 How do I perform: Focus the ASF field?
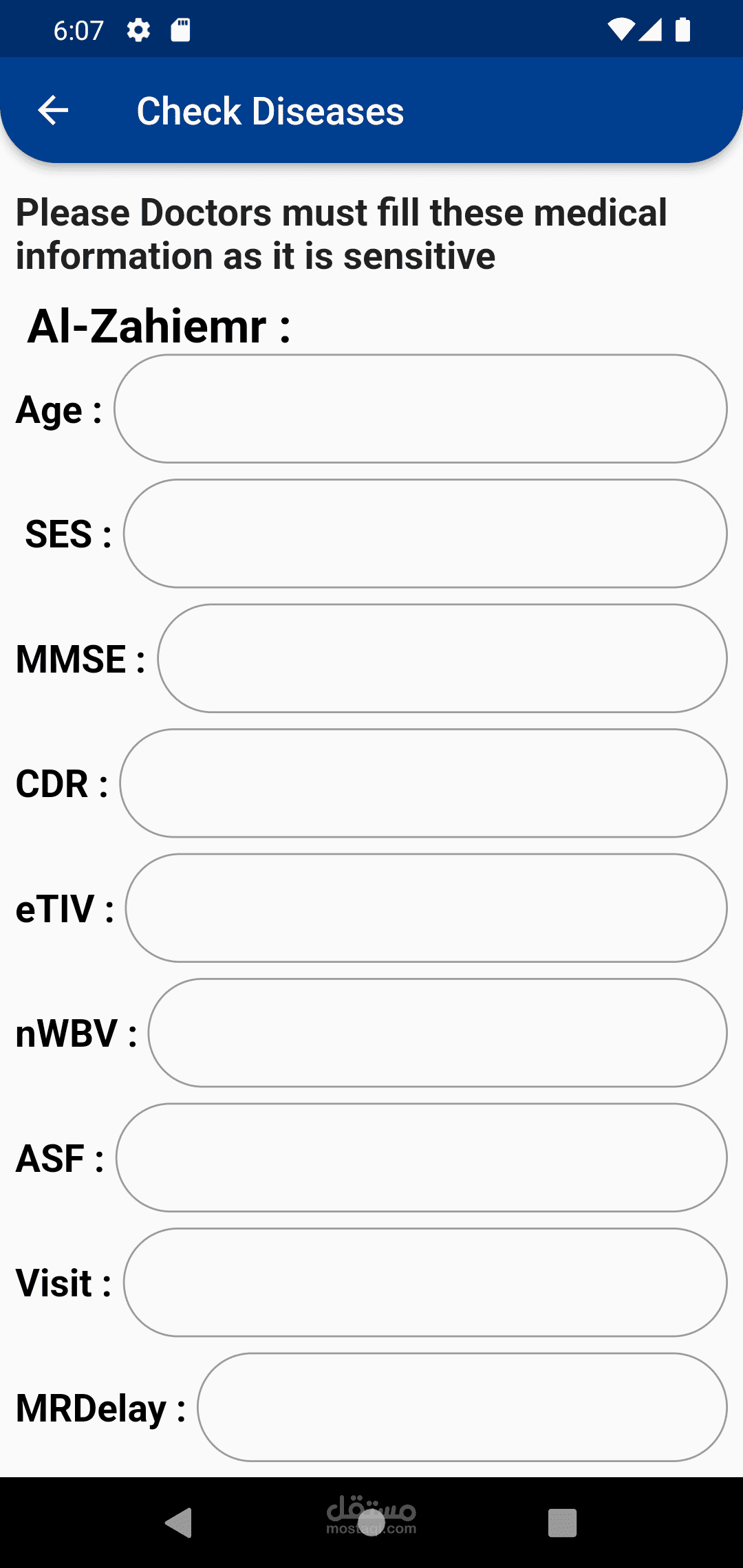421,1157
